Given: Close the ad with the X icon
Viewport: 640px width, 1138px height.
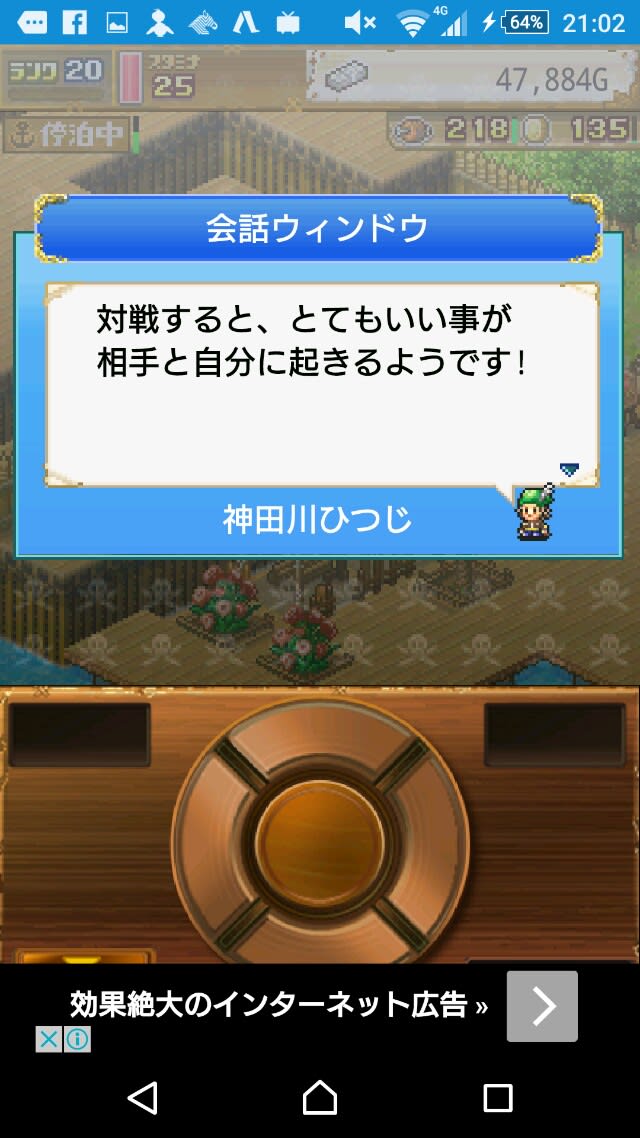Looking at the screenshot, I should click(x=49, y=1040).
